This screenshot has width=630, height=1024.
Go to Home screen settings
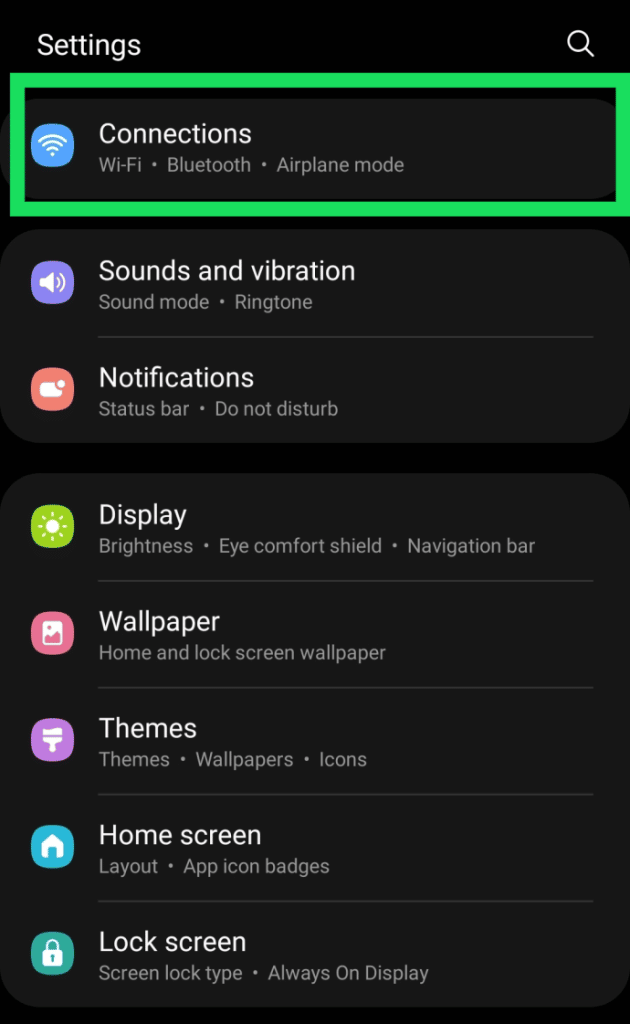click(315, 848)
